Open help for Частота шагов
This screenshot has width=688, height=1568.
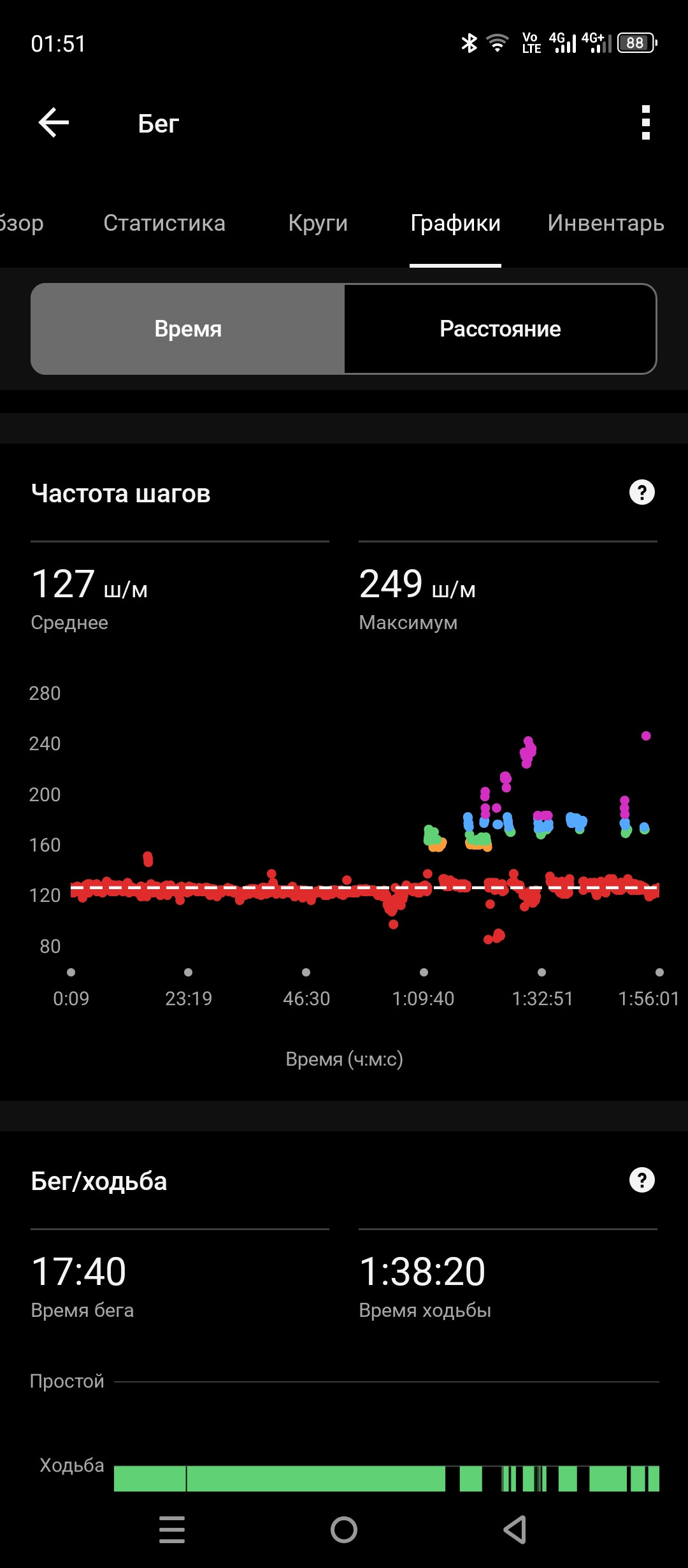coord(642,492)
